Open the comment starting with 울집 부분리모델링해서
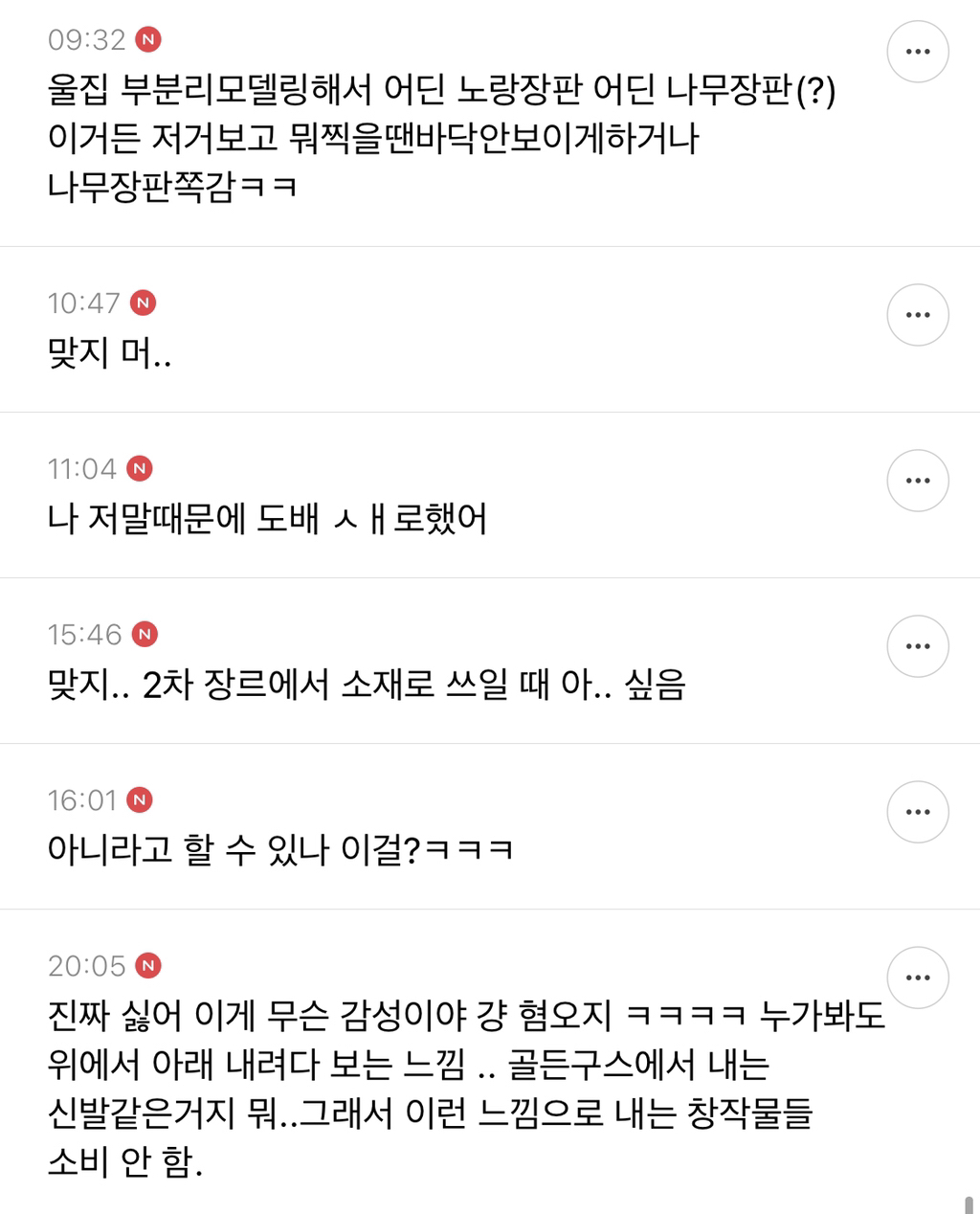This screenshot has width=980, height=1214. 383,138
